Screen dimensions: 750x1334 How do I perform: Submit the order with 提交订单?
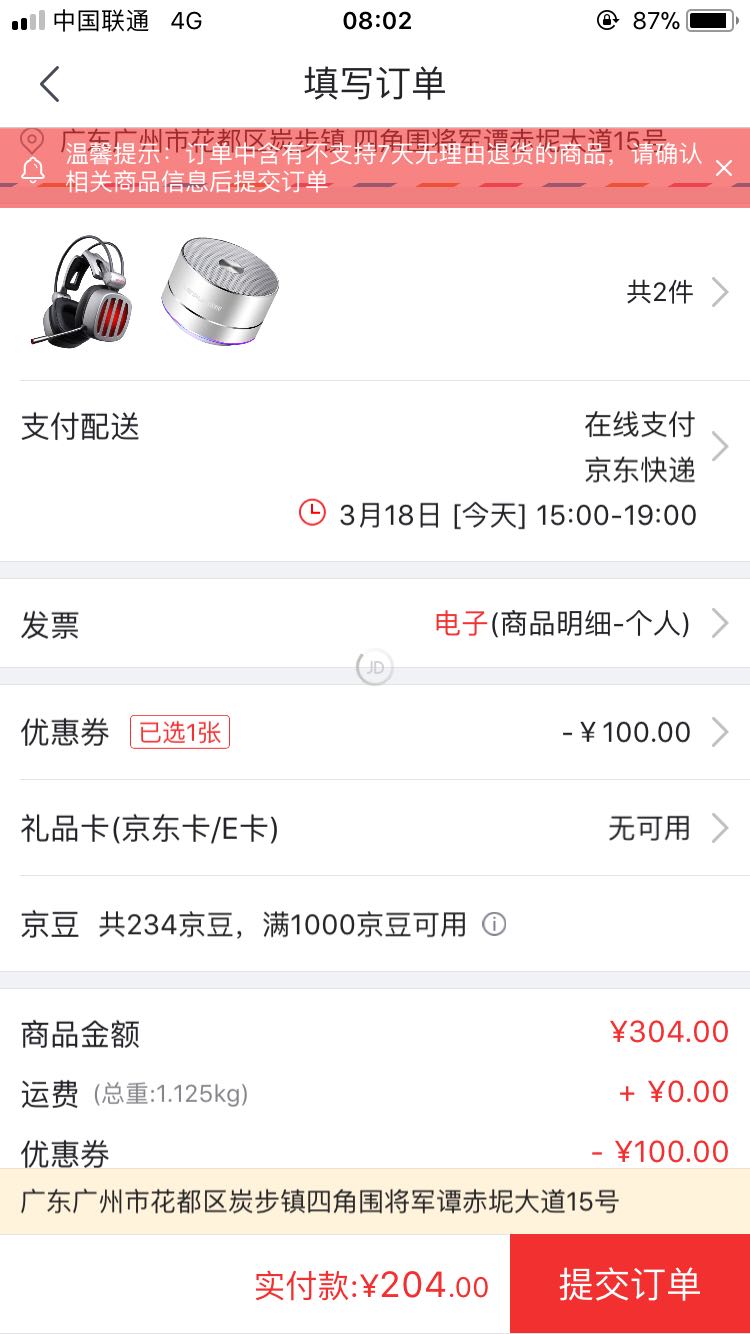(x=630, y=1284)
